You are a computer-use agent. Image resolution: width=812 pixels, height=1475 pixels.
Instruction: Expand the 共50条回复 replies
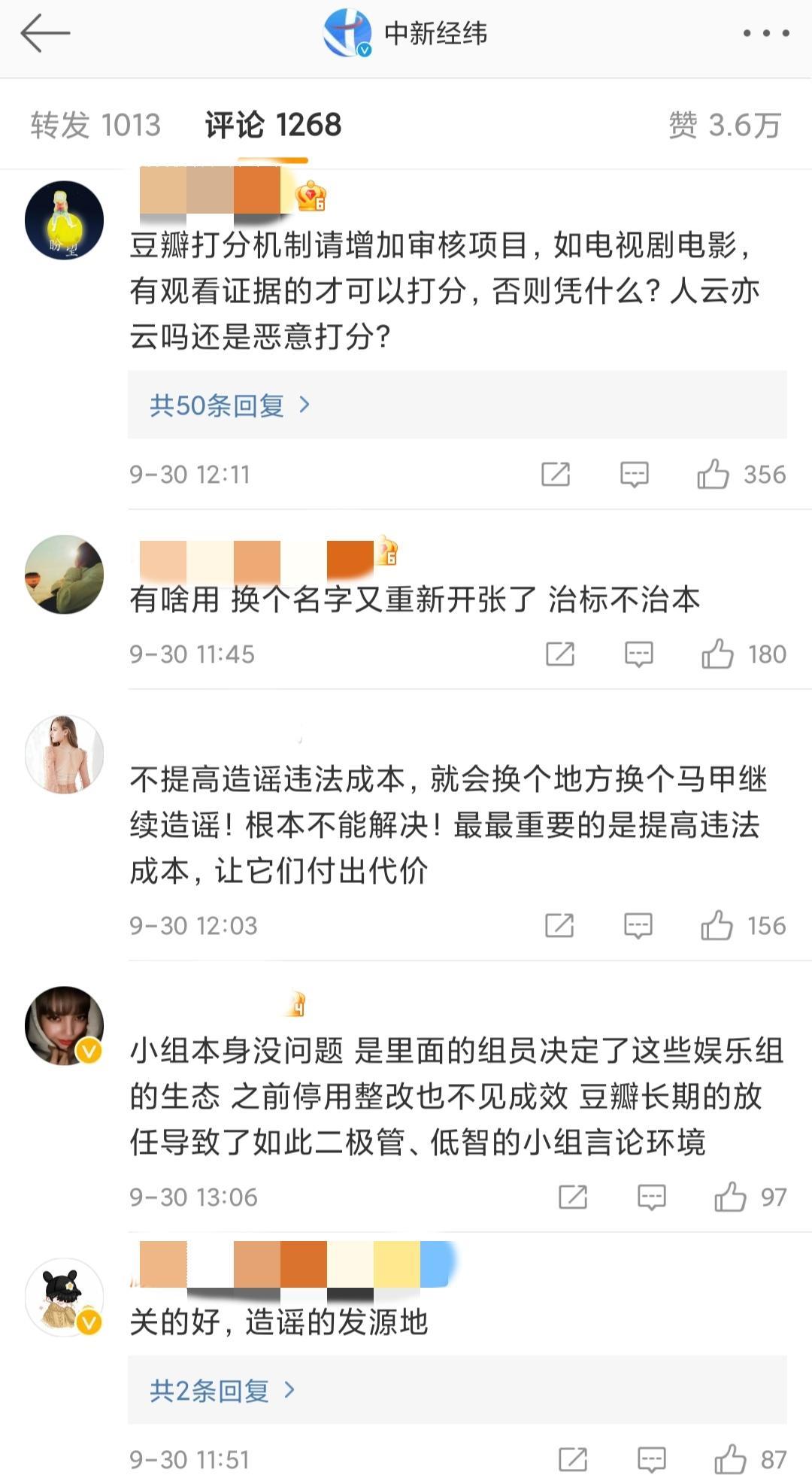tap(229, 405)
